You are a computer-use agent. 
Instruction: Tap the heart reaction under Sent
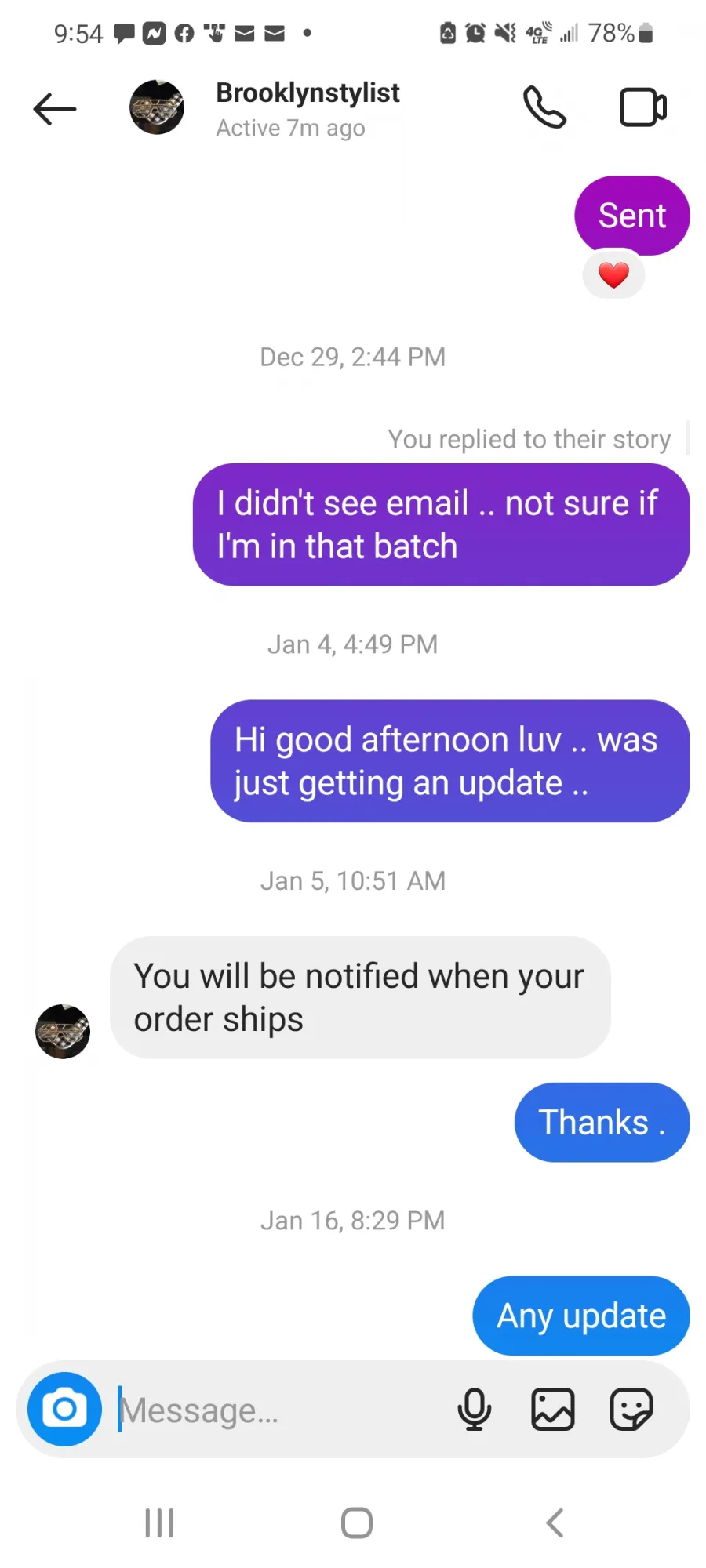[613, 274]
